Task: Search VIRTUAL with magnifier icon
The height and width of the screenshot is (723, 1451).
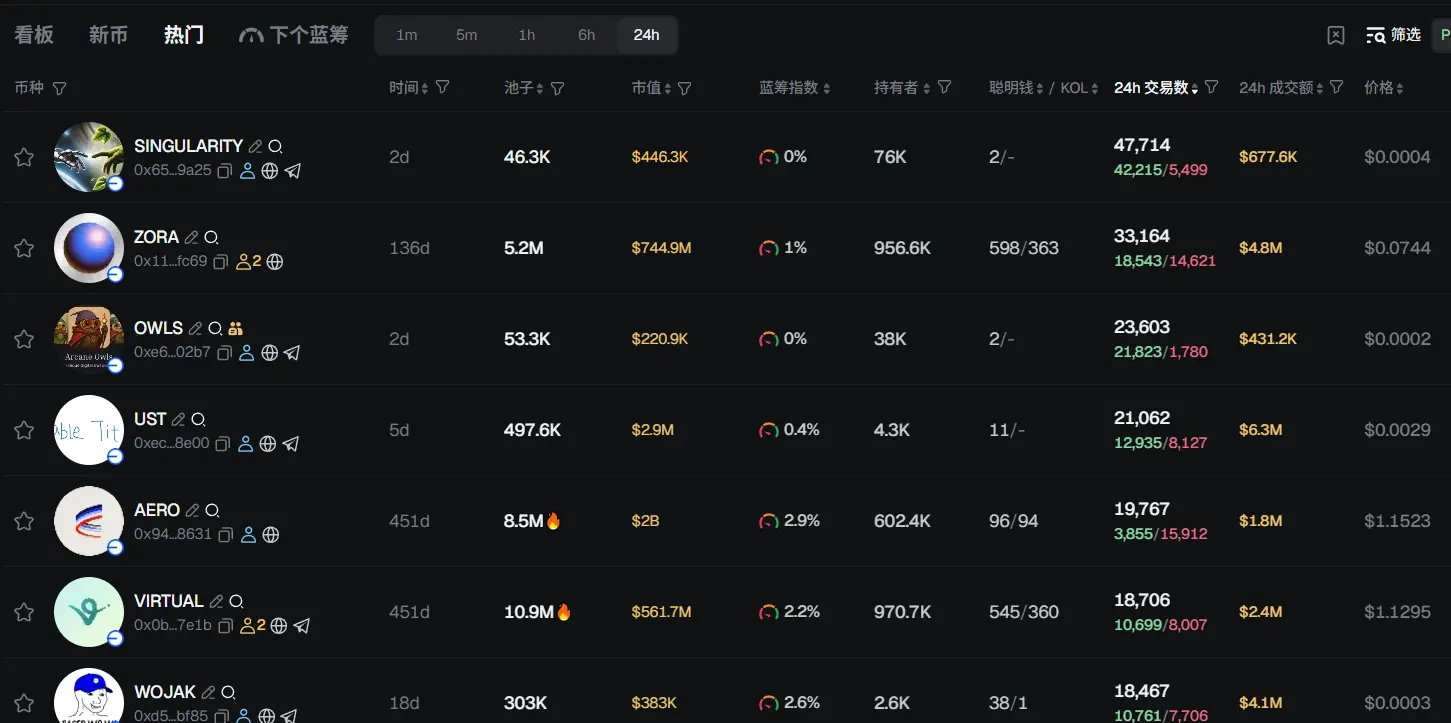Action: (x=236, y=602)
